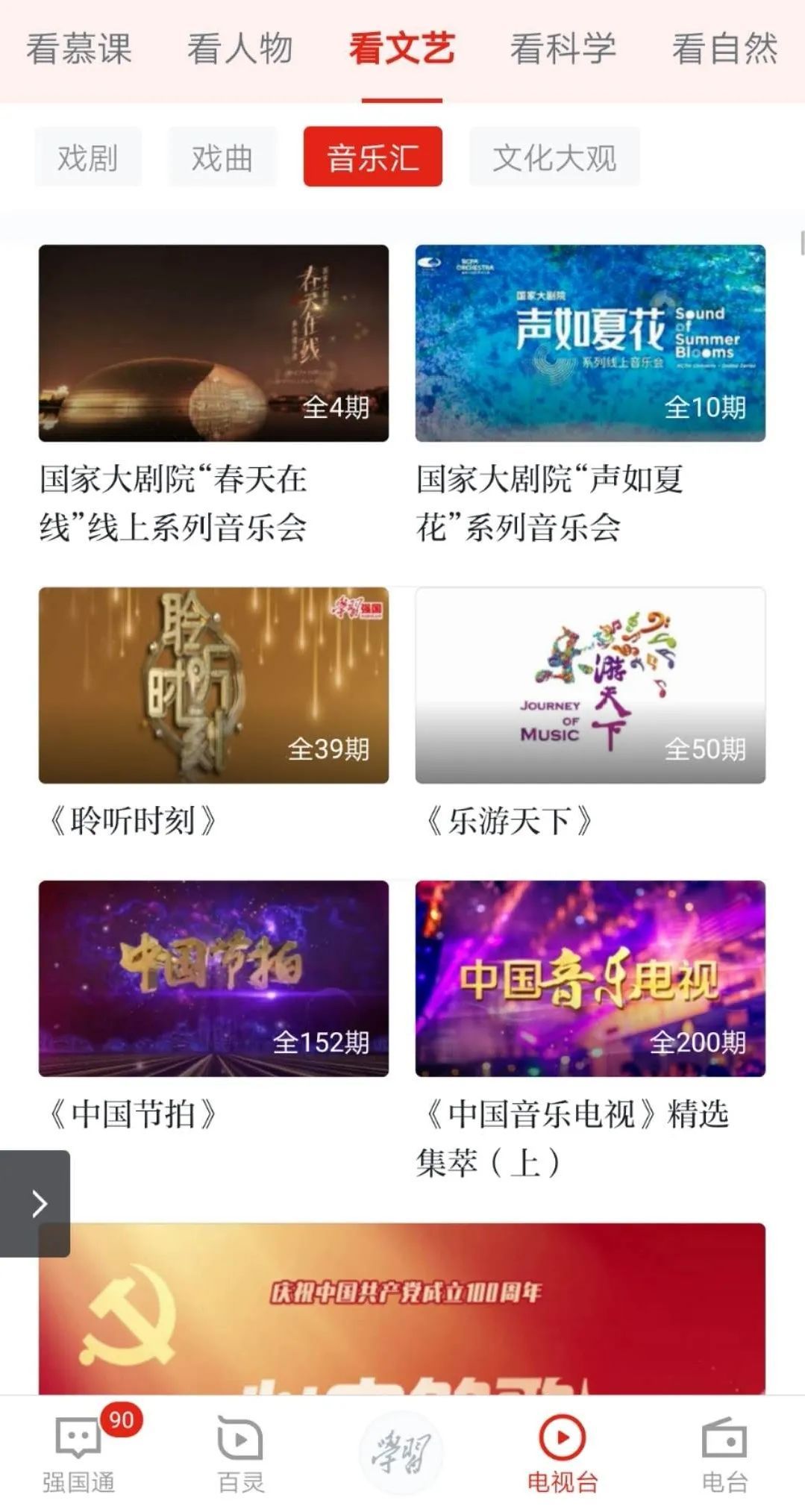Open 《中国音乐电视》精选集萃（上）
The height and width of the screenshot is (1512, 805).
click(590, 978)
